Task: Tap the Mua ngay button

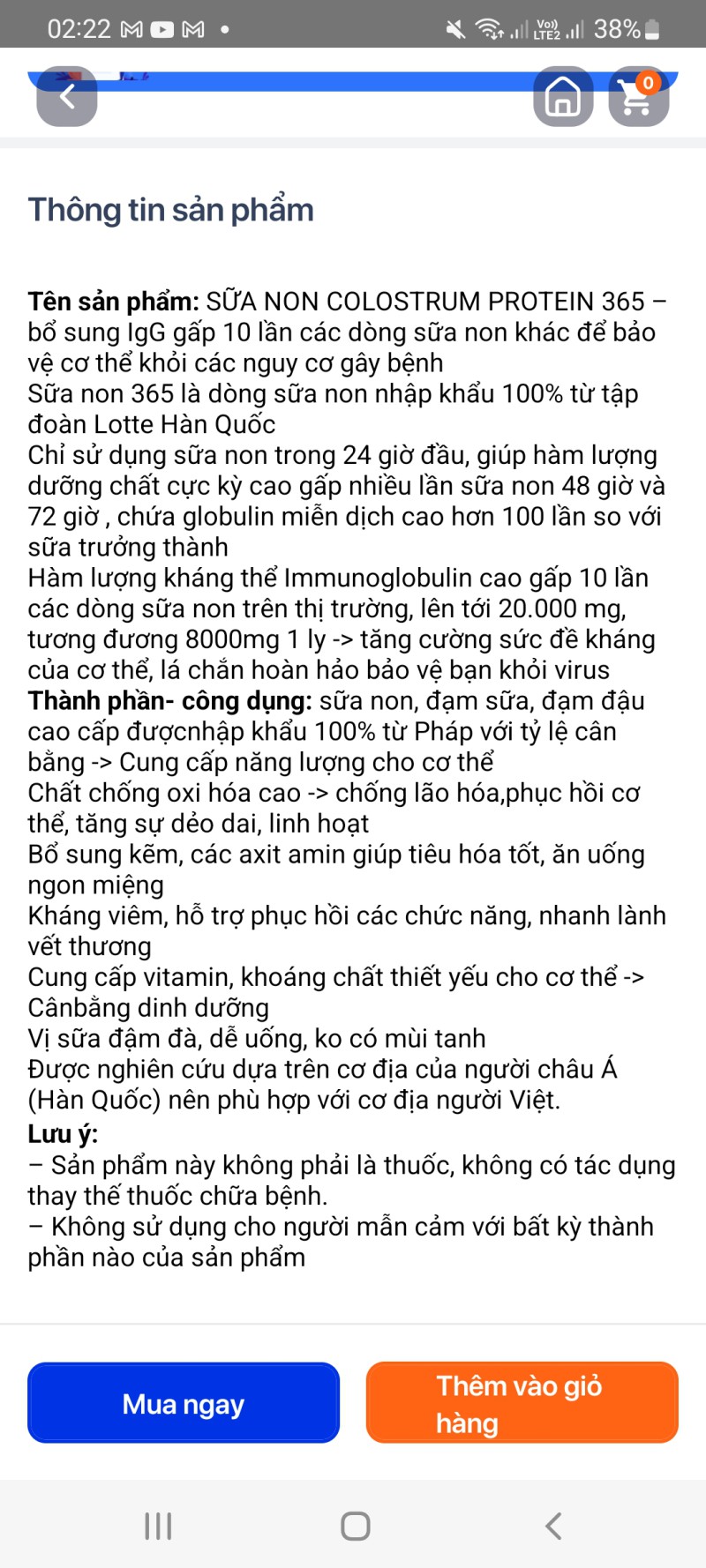Action: click(184, 1402)
